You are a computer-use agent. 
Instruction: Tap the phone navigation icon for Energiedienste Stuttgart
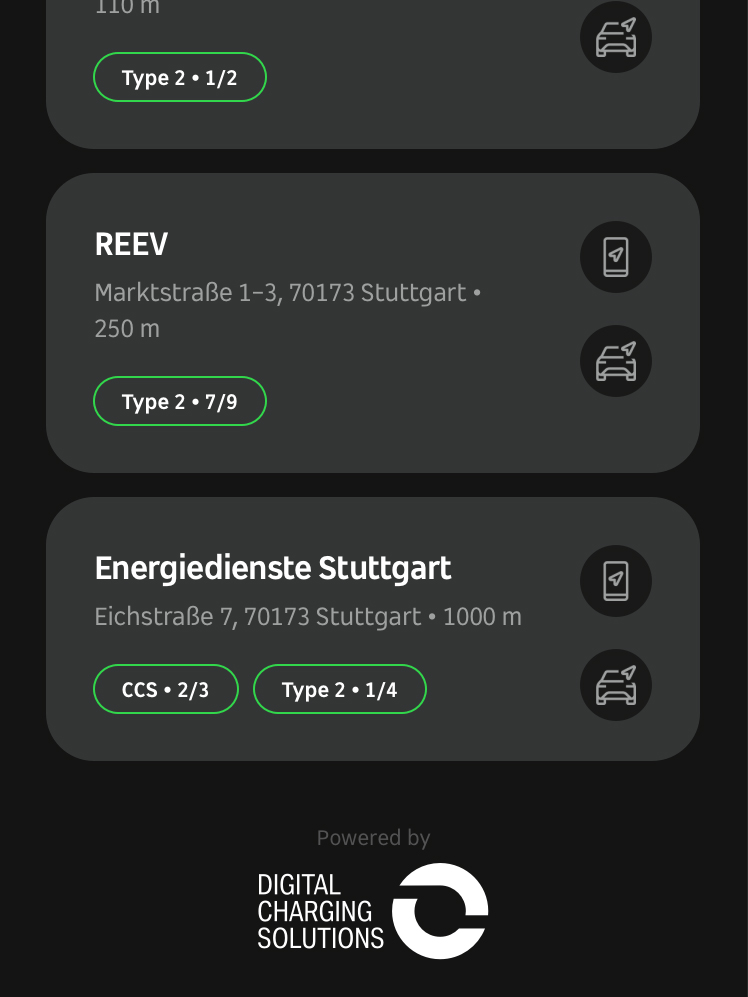(616, 581)
